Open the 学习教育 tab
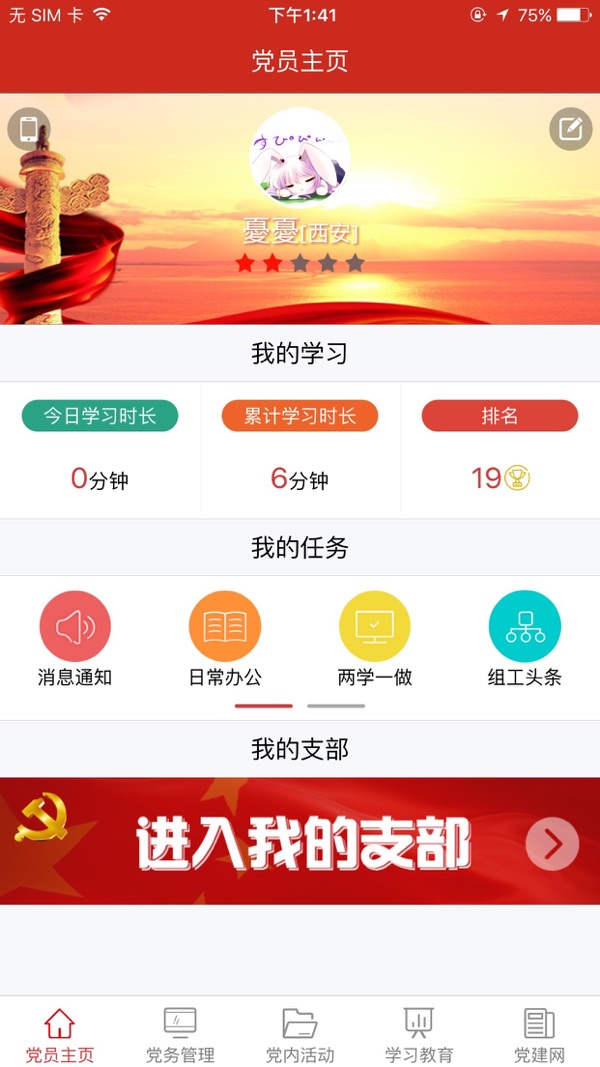600x1067 pixels. pyautogui.click(x=419, y=1033)
